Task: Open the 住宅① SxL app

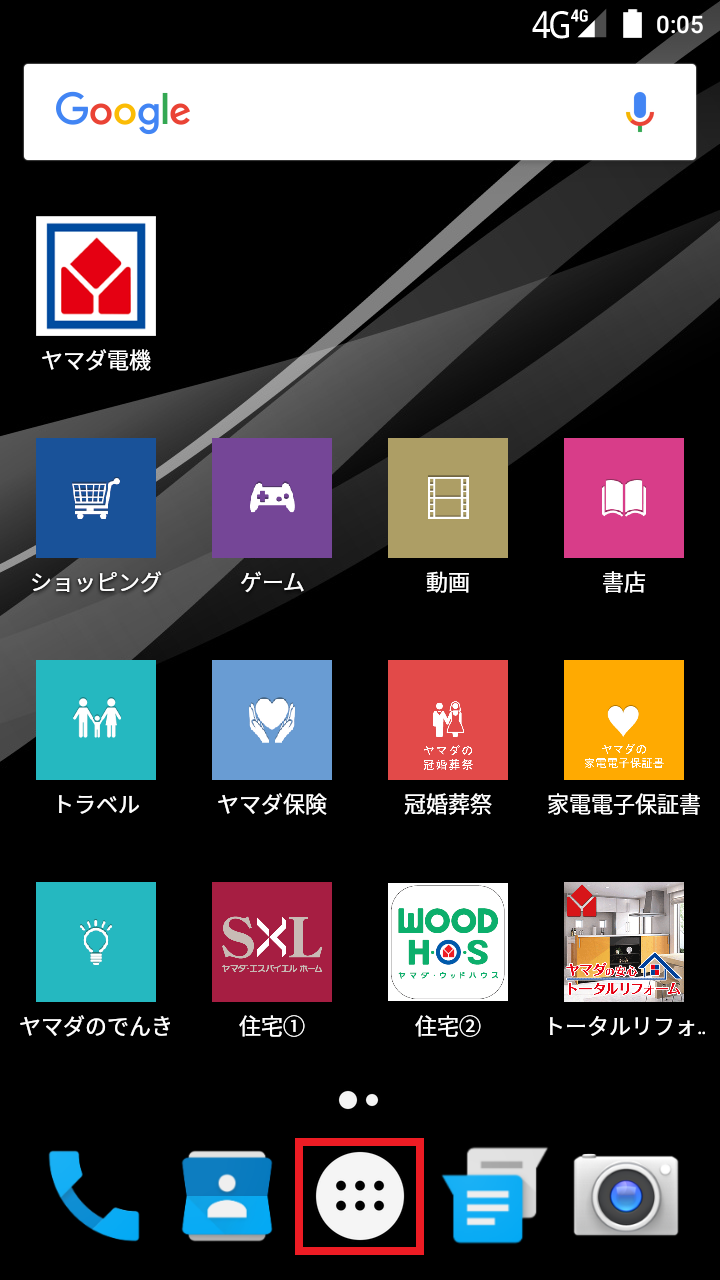Action: pyautogui.click(x=272, y=942)
